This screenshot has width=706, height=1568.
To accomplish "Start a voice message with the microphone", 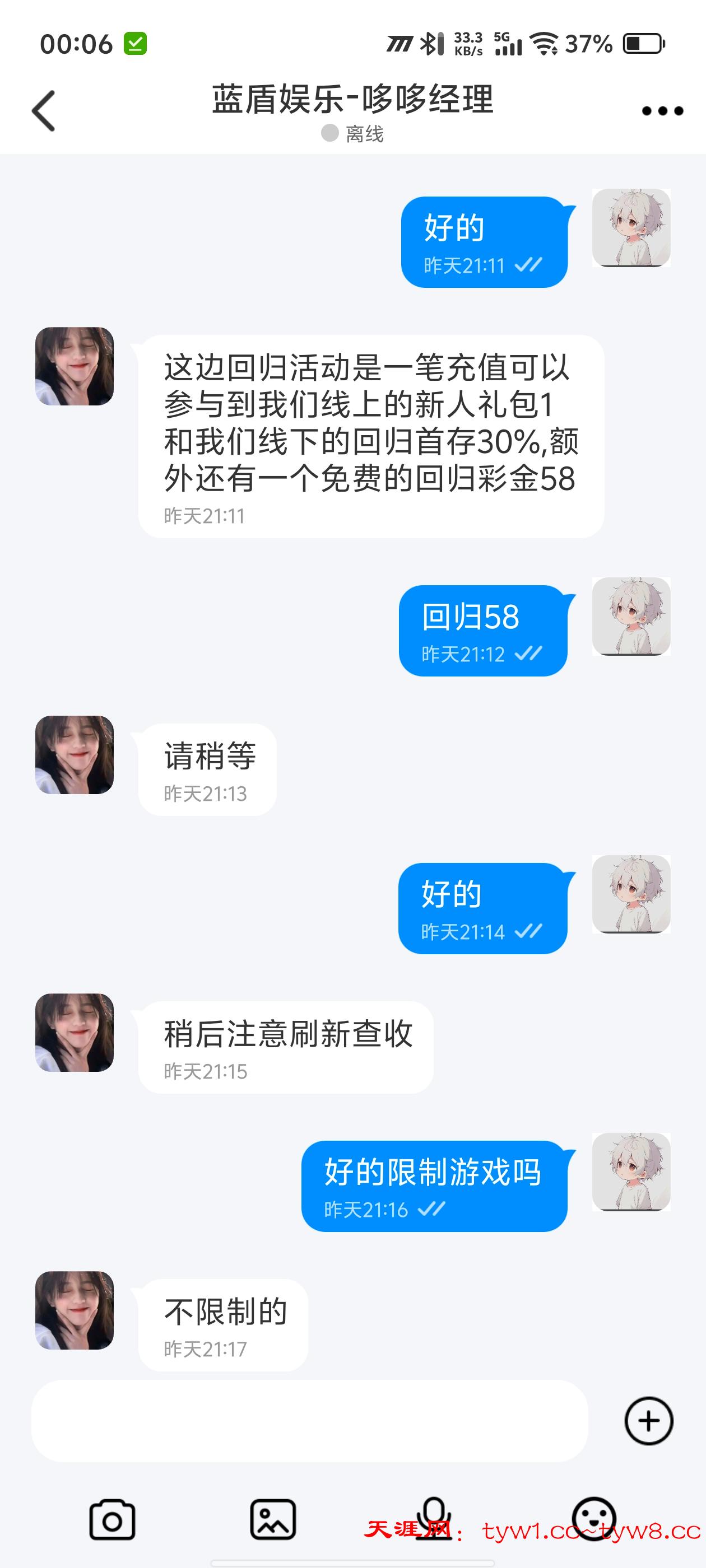I will pos(434,1519).
